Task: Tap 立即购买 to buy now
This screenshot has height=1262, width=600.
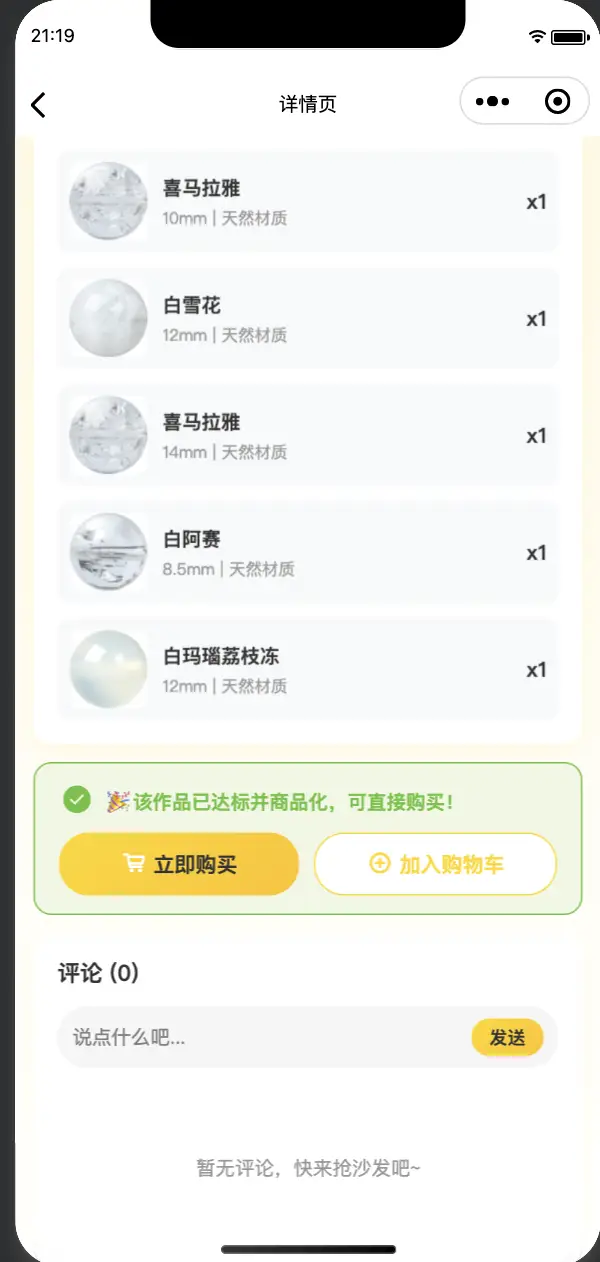Action: (179, 864)
